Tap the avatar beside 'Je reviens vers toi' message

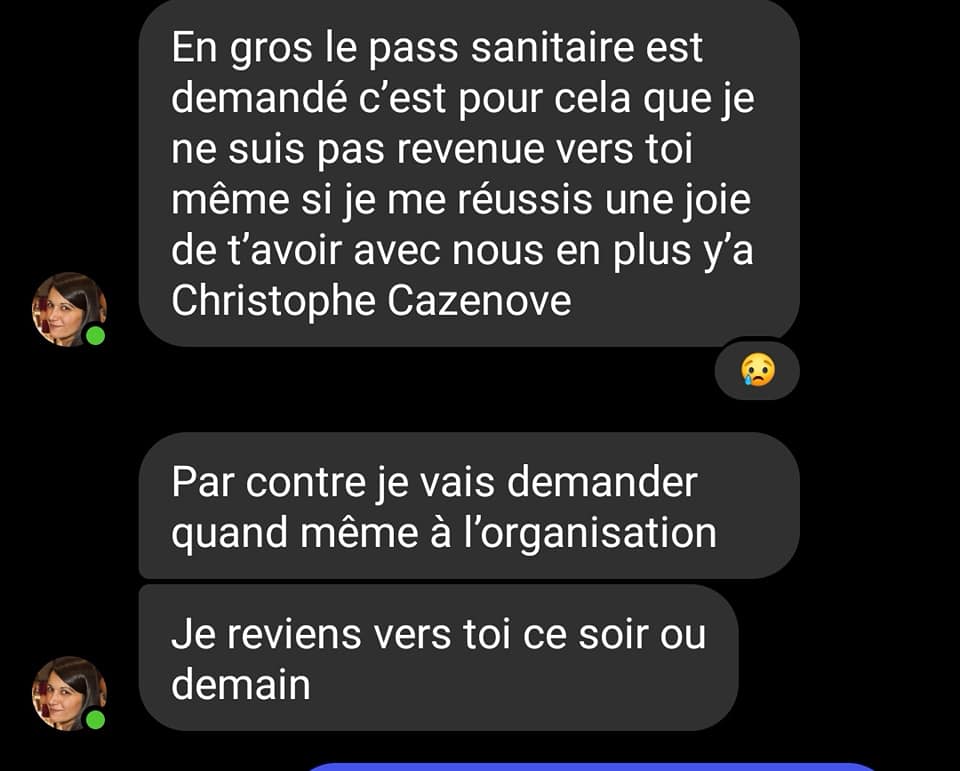(x=68, y=693)
